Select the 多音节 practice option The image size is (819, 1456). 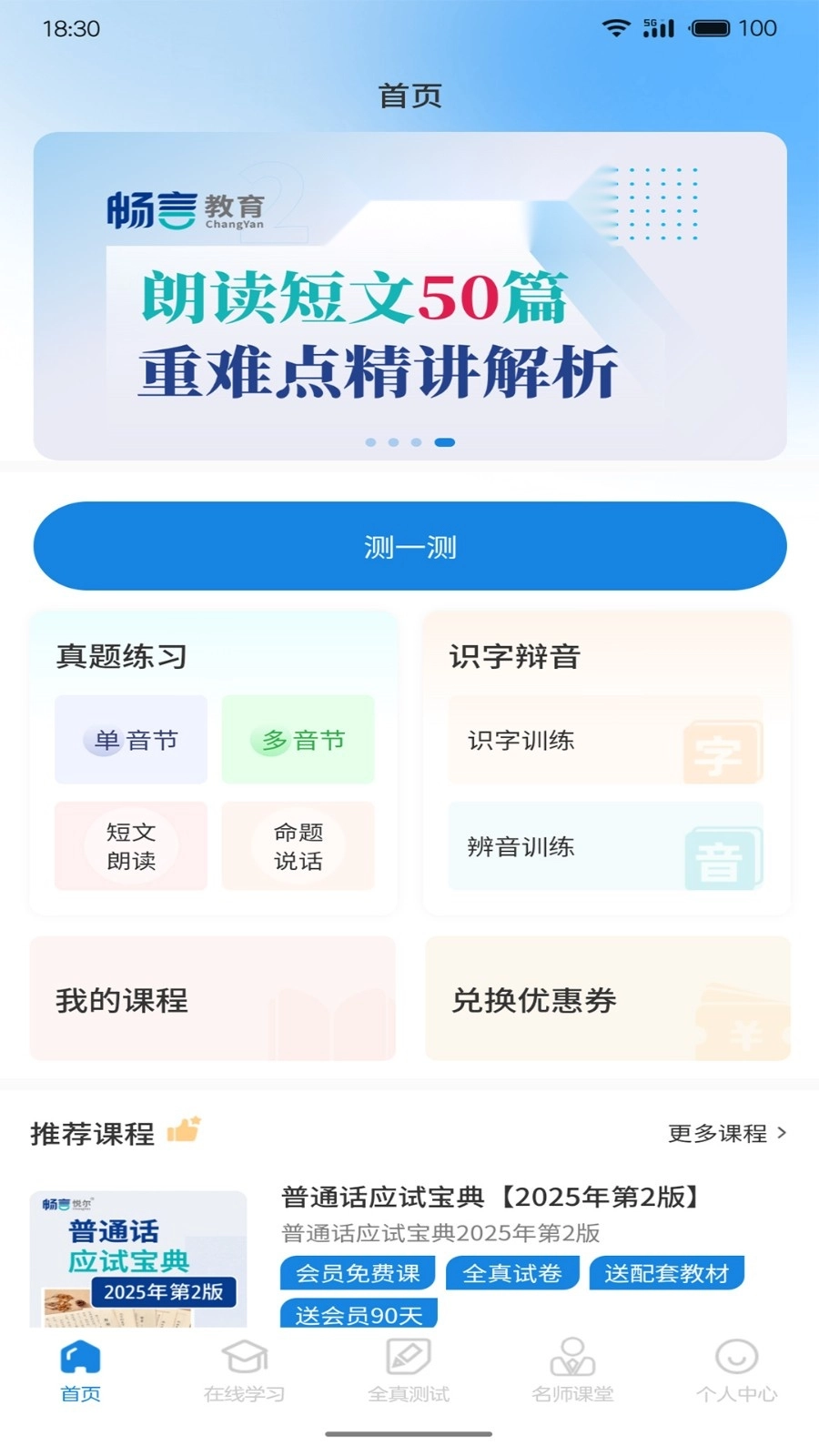(298, 740)
